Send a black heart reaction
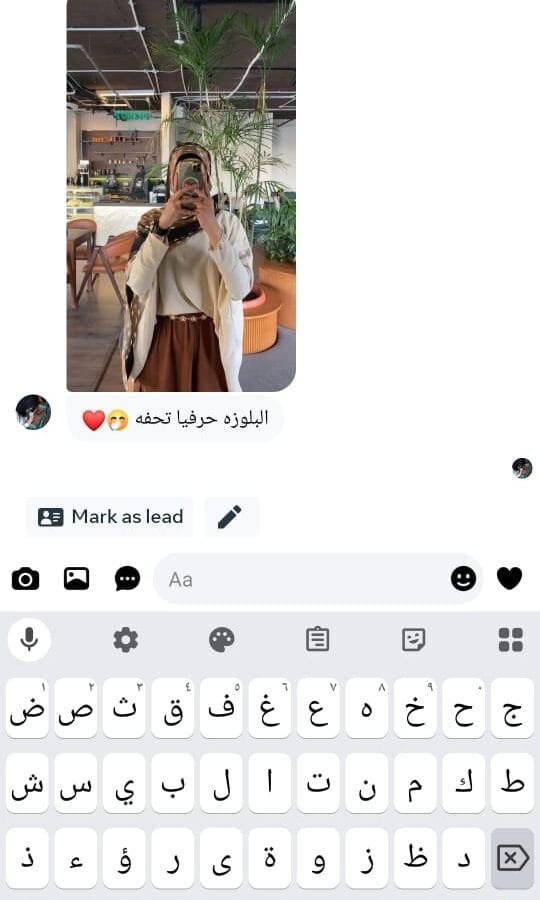This screenshot has height=900, width=540. click(x=510, y=579)
